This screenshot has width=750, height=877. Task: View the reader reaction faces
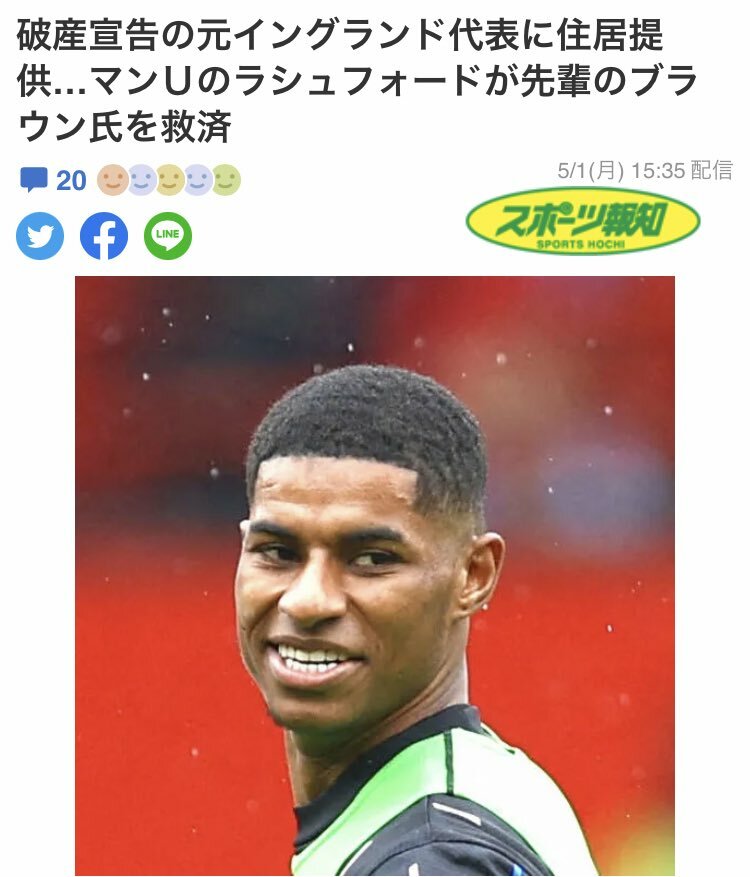click(x=169, y=180)
